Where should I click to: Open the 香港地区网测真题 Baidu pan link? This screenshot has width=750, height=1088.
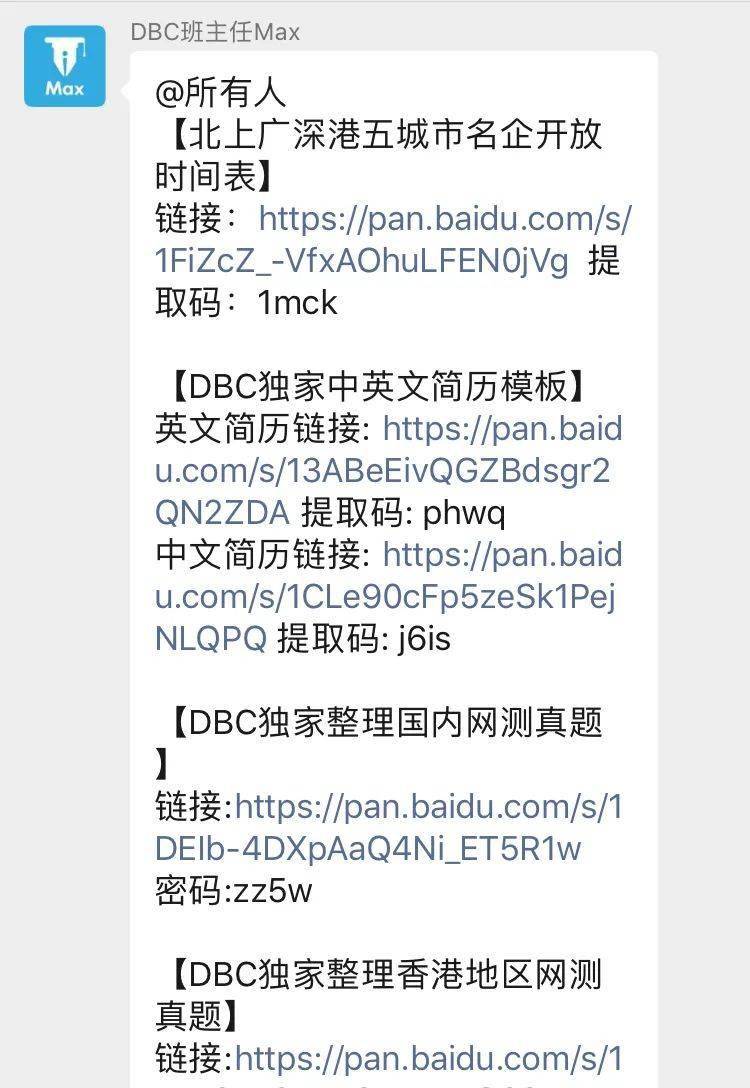[x=428, y=1057]
